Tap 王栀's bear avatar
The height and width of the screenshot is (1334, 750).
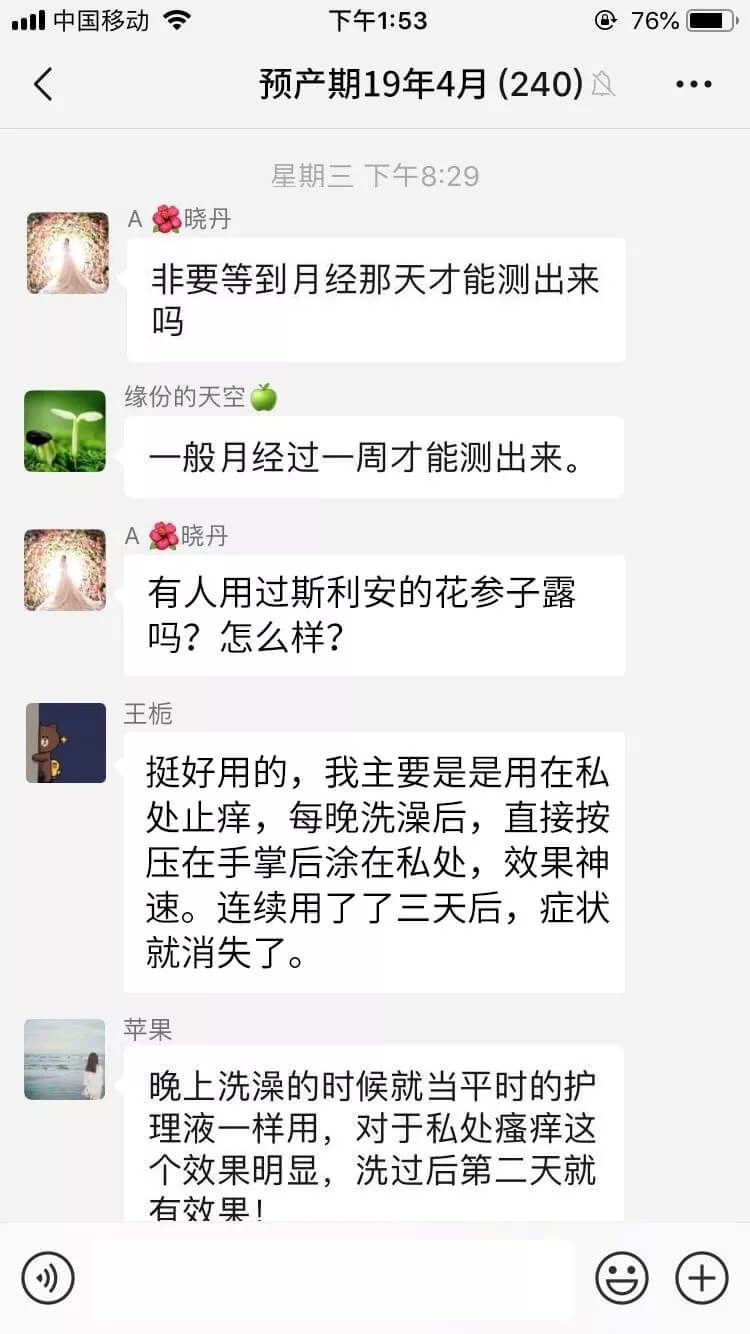65,743
